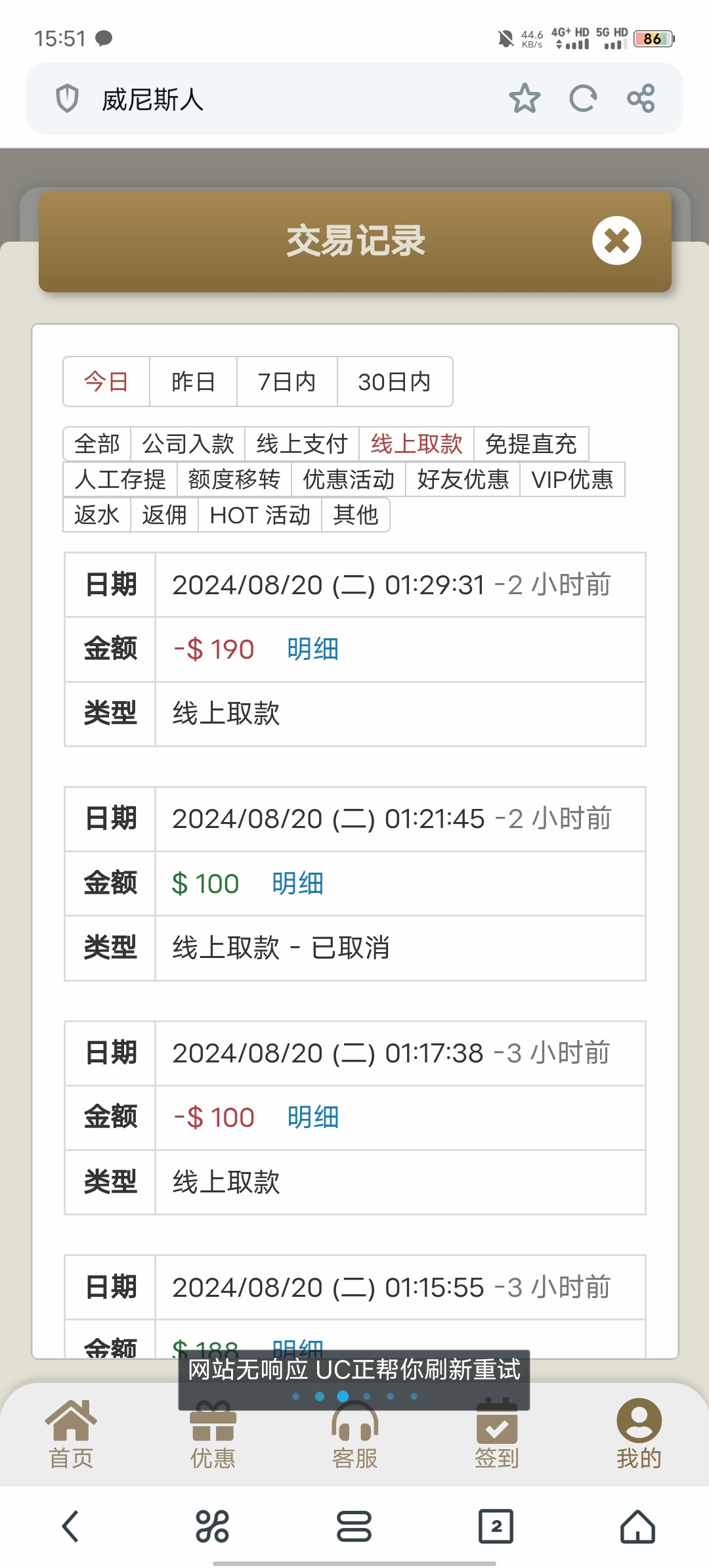
Task: Close the 交易记录 dialog
Action: 616,240
